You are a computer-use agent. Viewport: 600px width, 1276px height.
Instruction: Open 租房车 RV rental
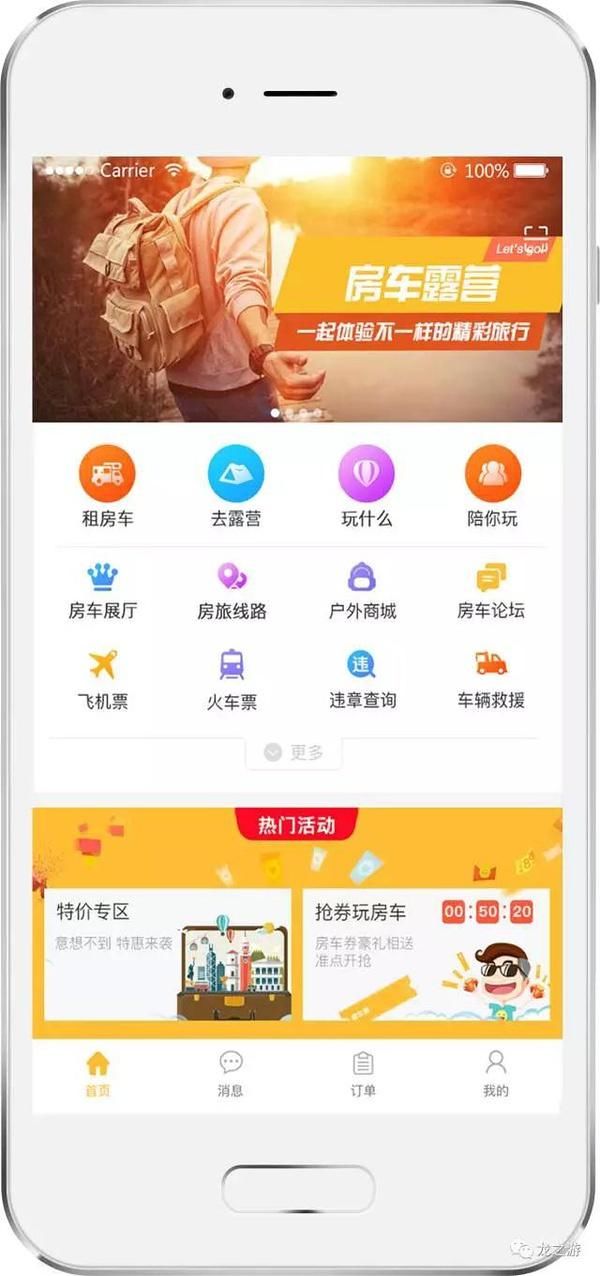coord(107,475)
